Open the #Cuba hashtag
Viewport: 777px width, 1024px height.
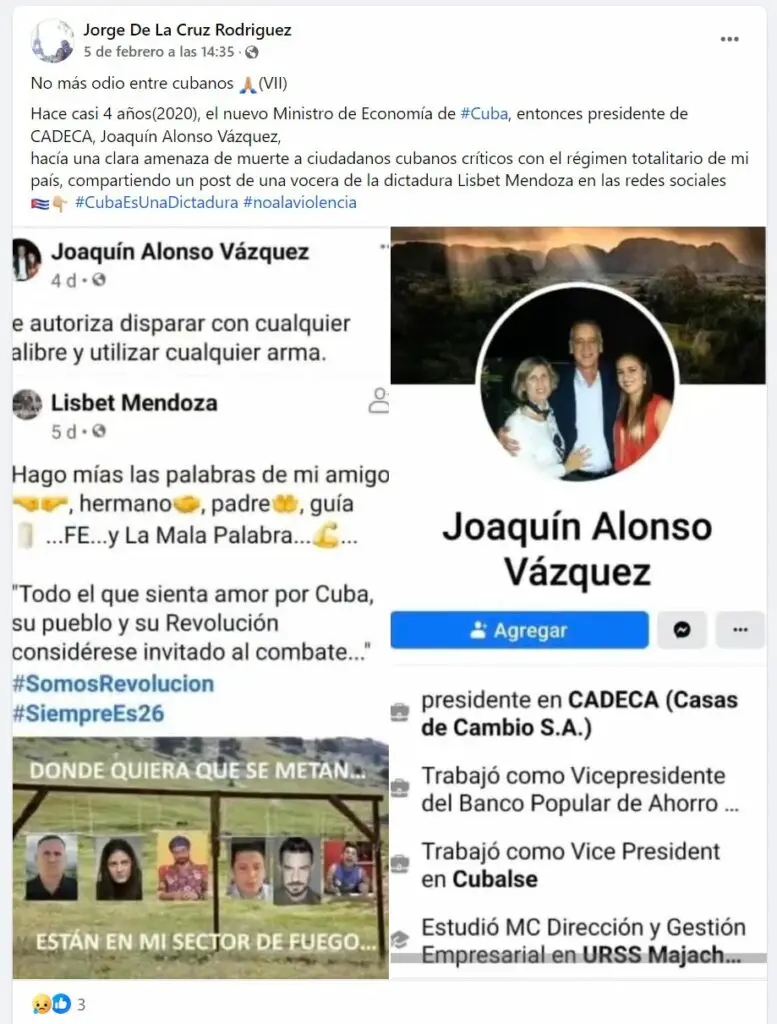pyautogui.click(x=483, y=114)
